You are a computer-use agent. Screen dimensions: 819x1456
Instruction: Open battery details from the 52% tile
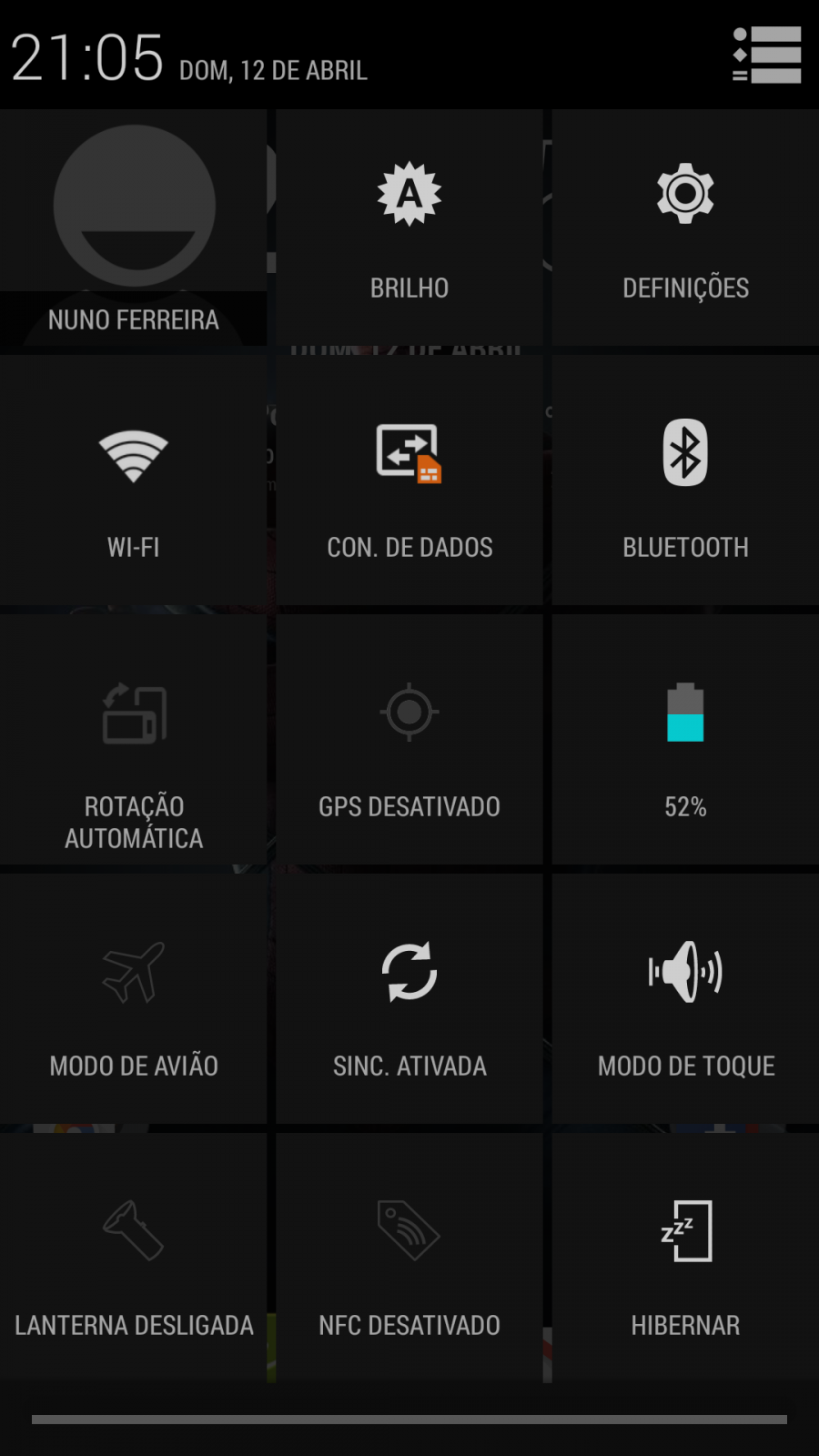(685, 739)
